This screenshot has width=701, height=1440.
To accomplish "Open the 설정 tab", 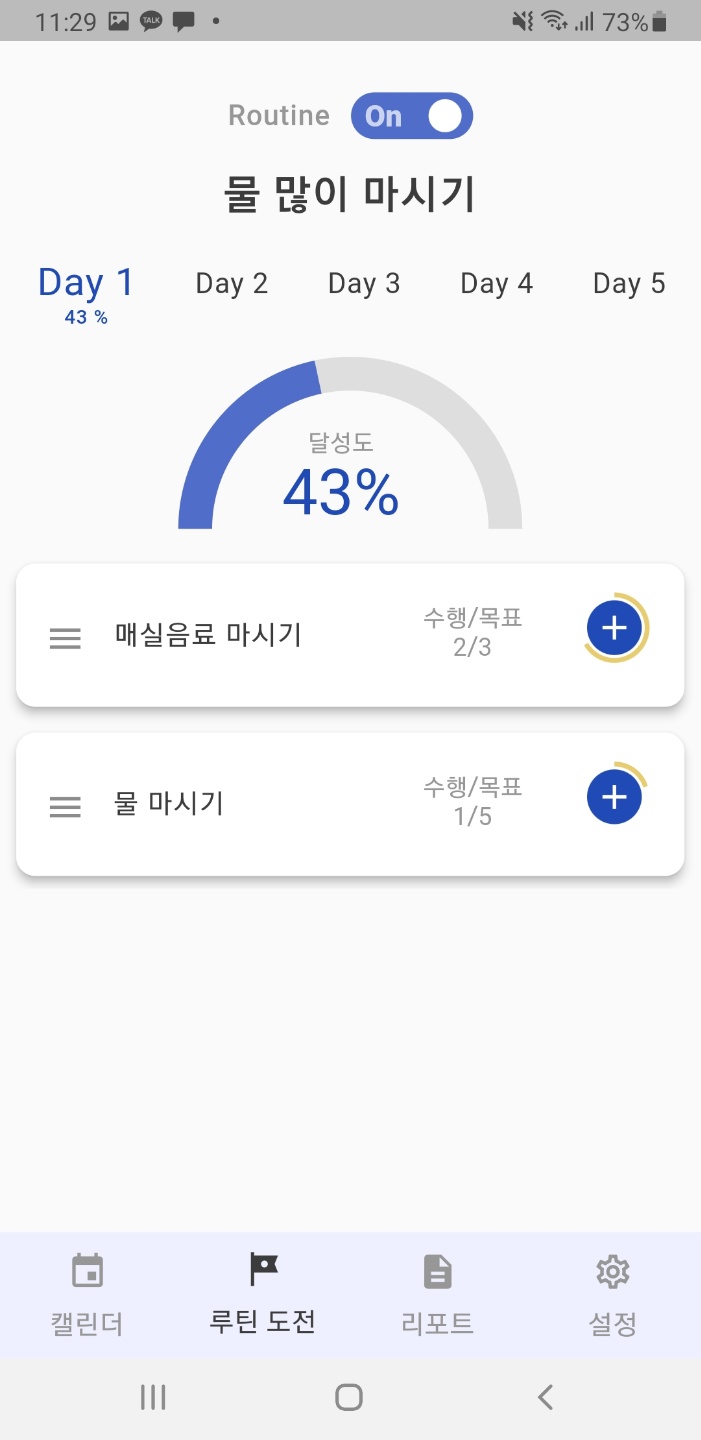I will pos(612,1295).
